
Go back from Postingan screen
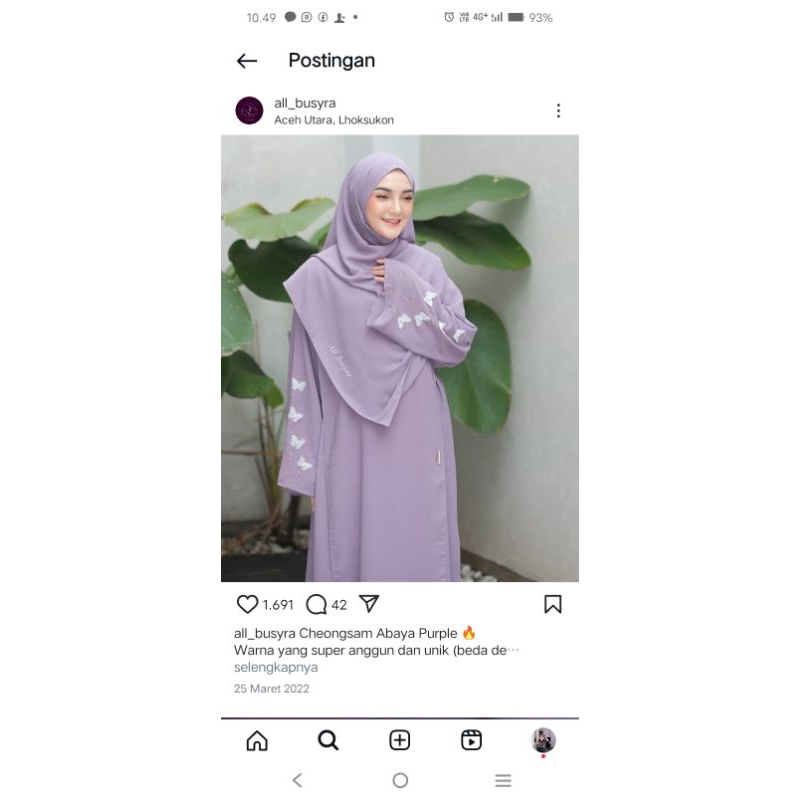pyautogui.click(x=247, y=61)
